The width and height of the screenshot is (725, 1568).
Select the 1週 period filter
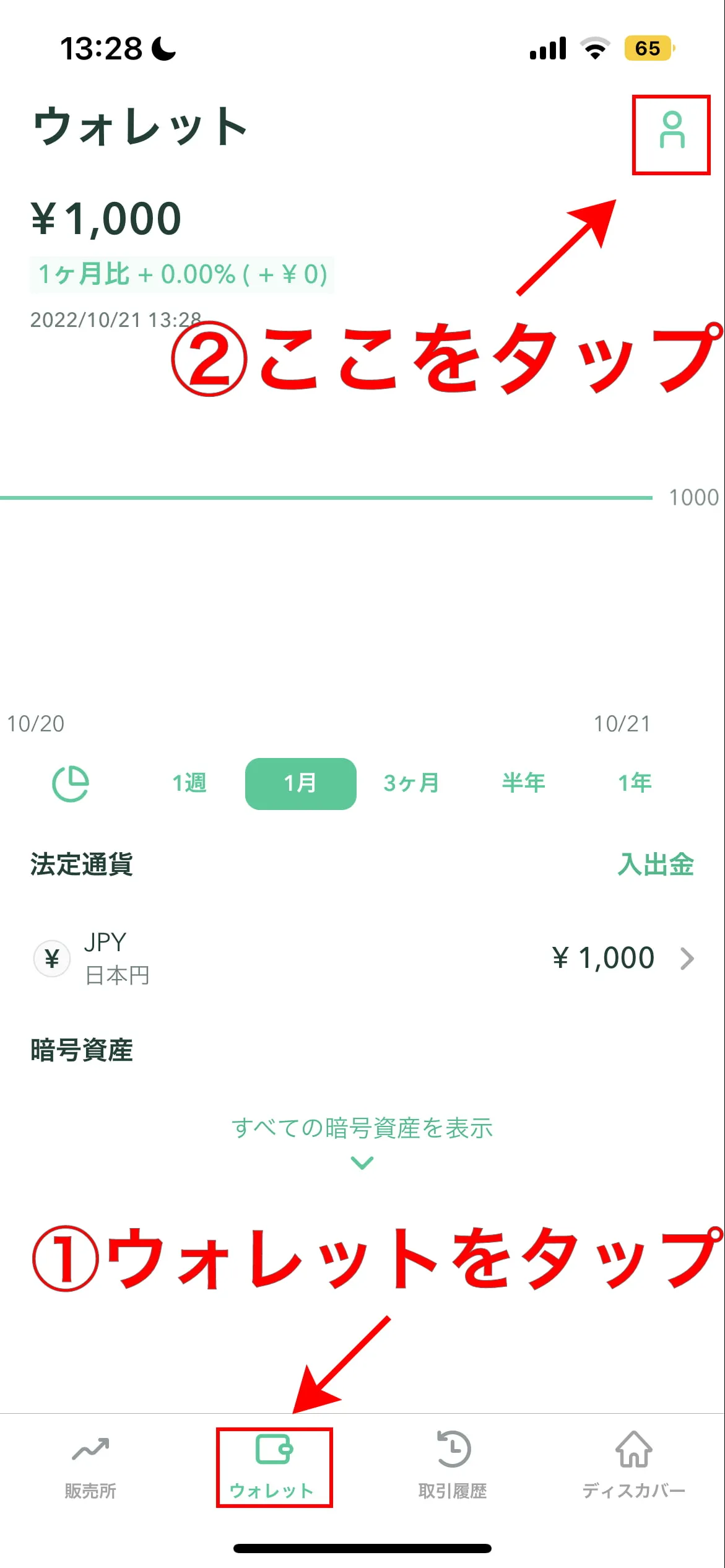189,782
